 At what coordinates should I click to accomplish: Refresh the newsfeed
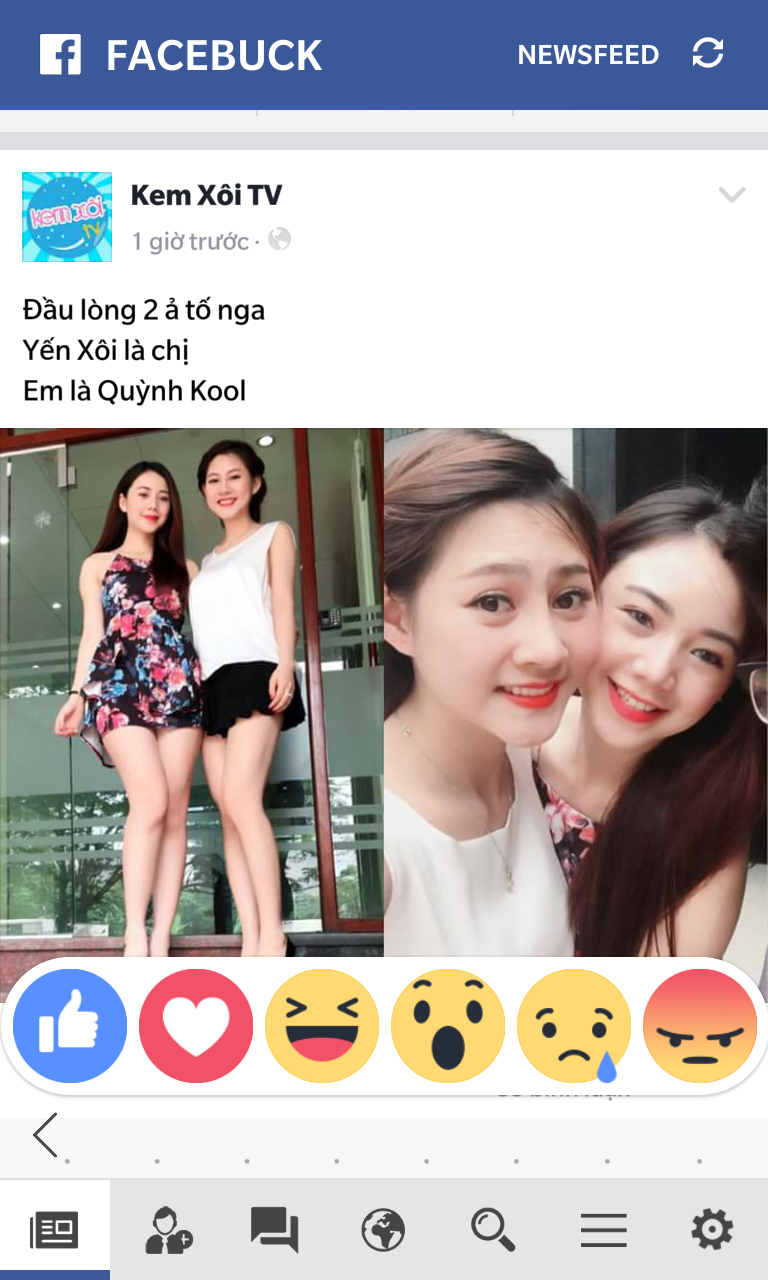[x=708, y=53]
